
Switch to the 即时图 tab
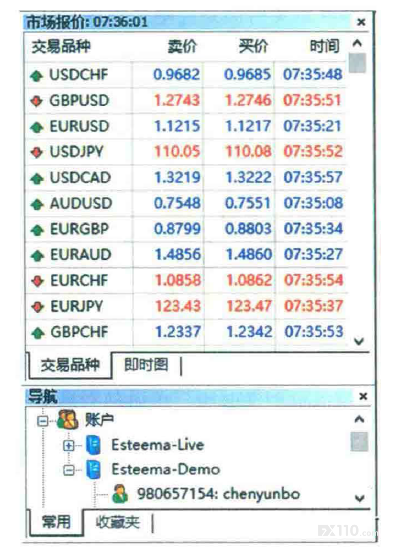point(146,365)
